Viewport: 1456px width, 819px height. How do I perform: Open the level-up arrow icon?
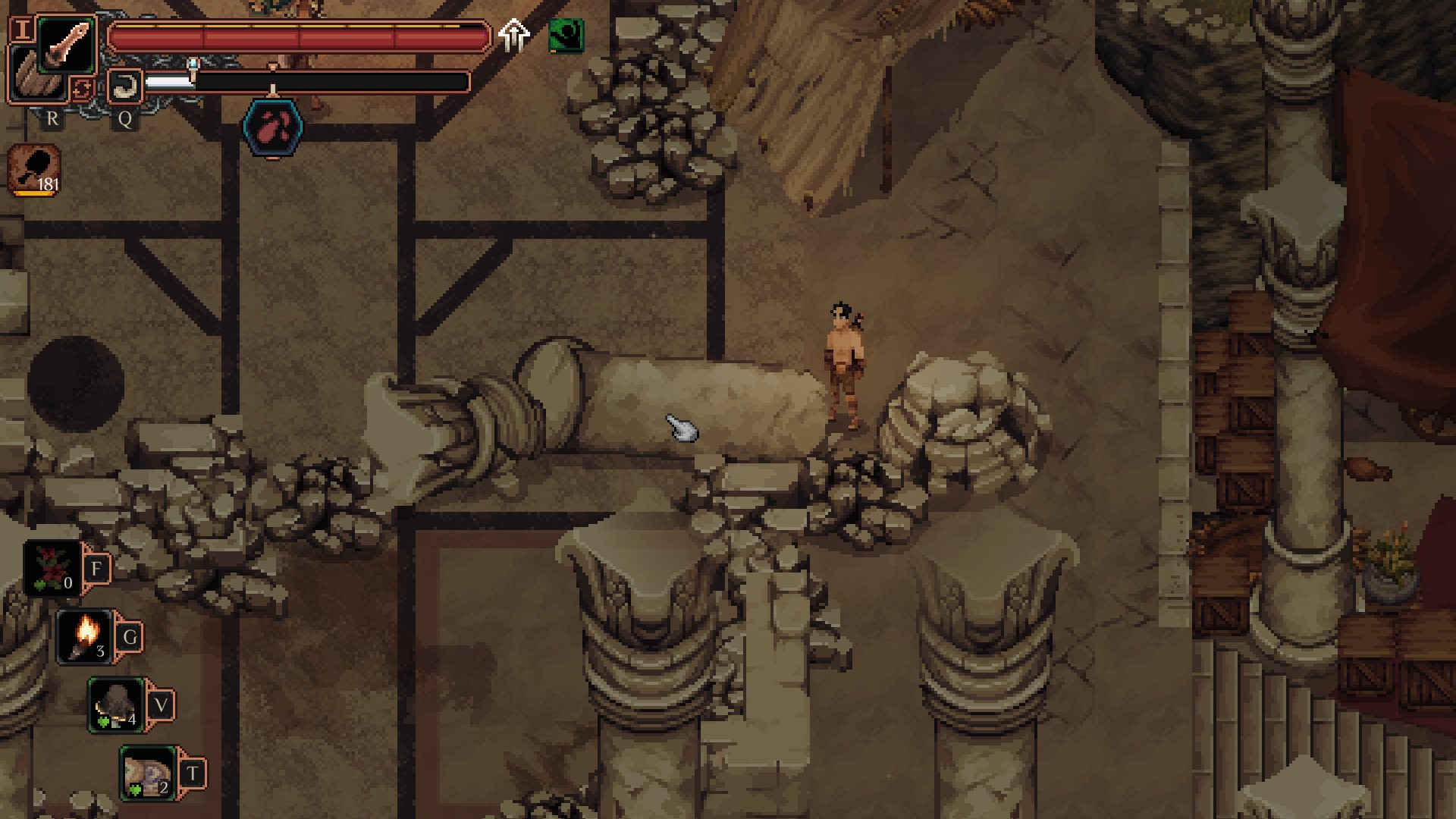click(513, 35)
